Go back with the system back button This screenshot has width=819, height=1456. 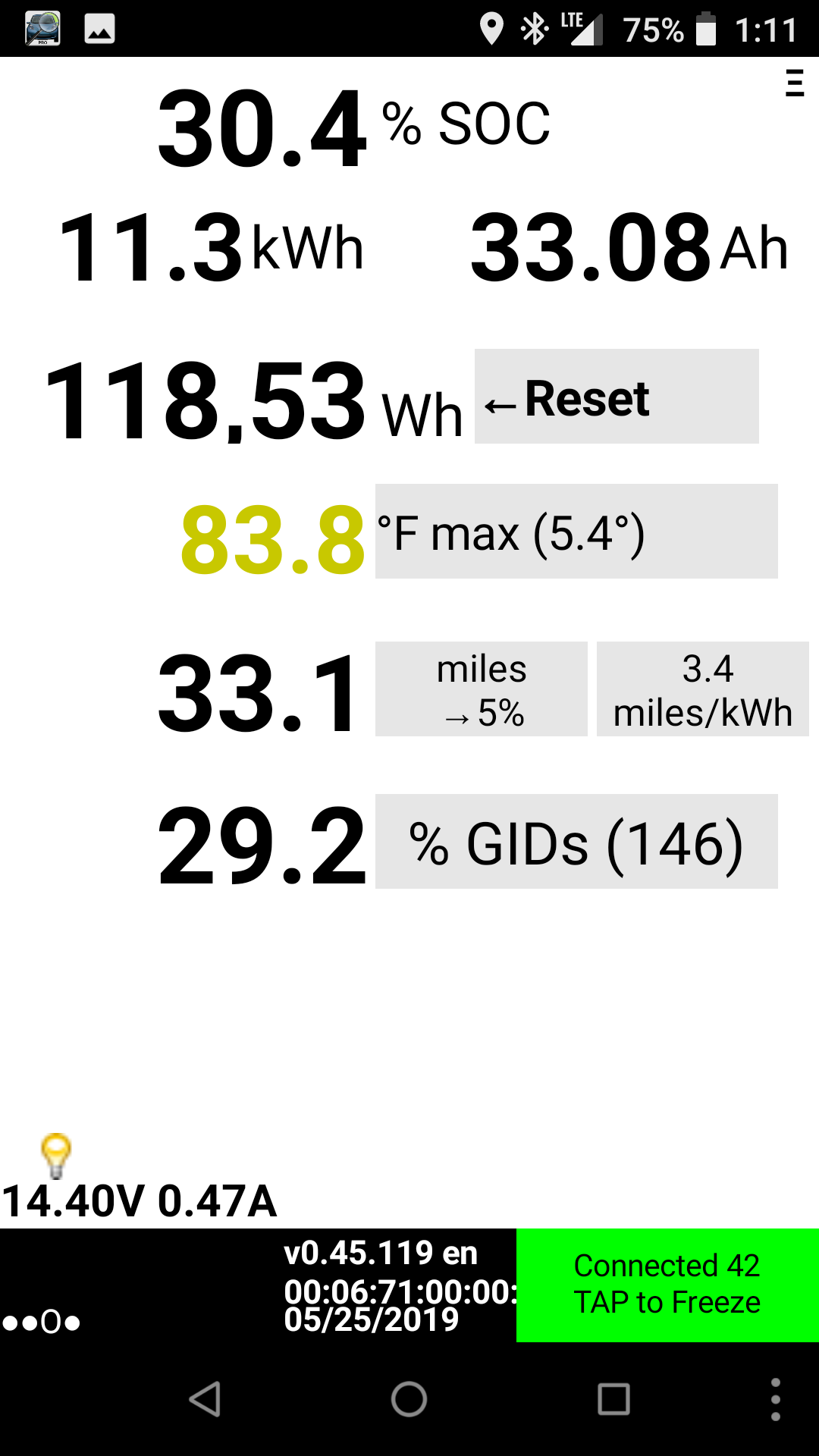point(205,1399)
